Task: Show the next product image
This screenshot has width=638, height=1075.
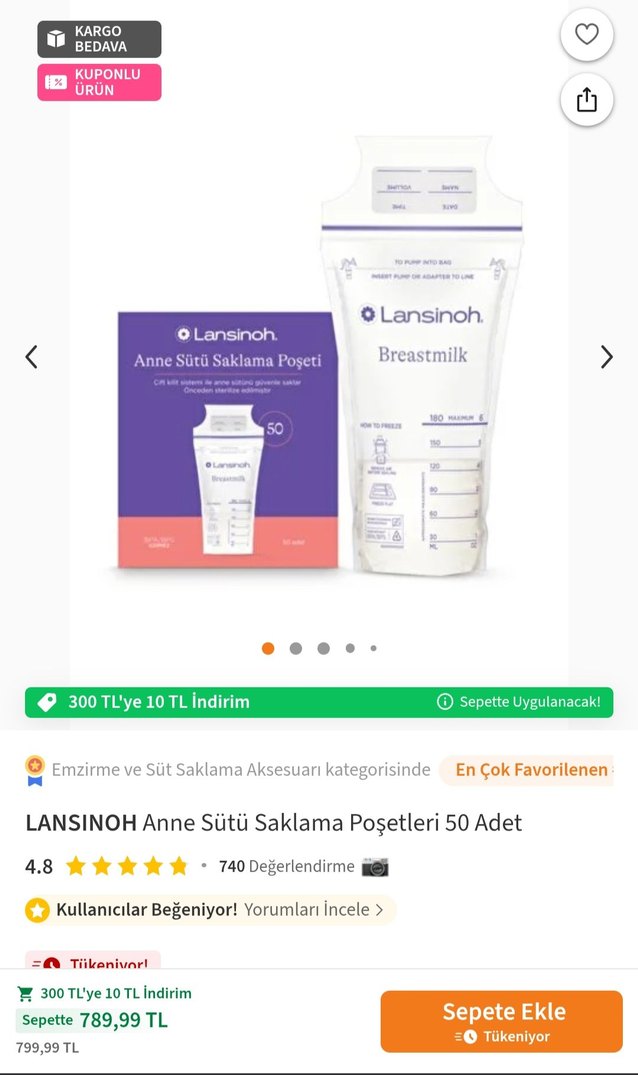Action: pyautogui.click(x=606, y=357)
